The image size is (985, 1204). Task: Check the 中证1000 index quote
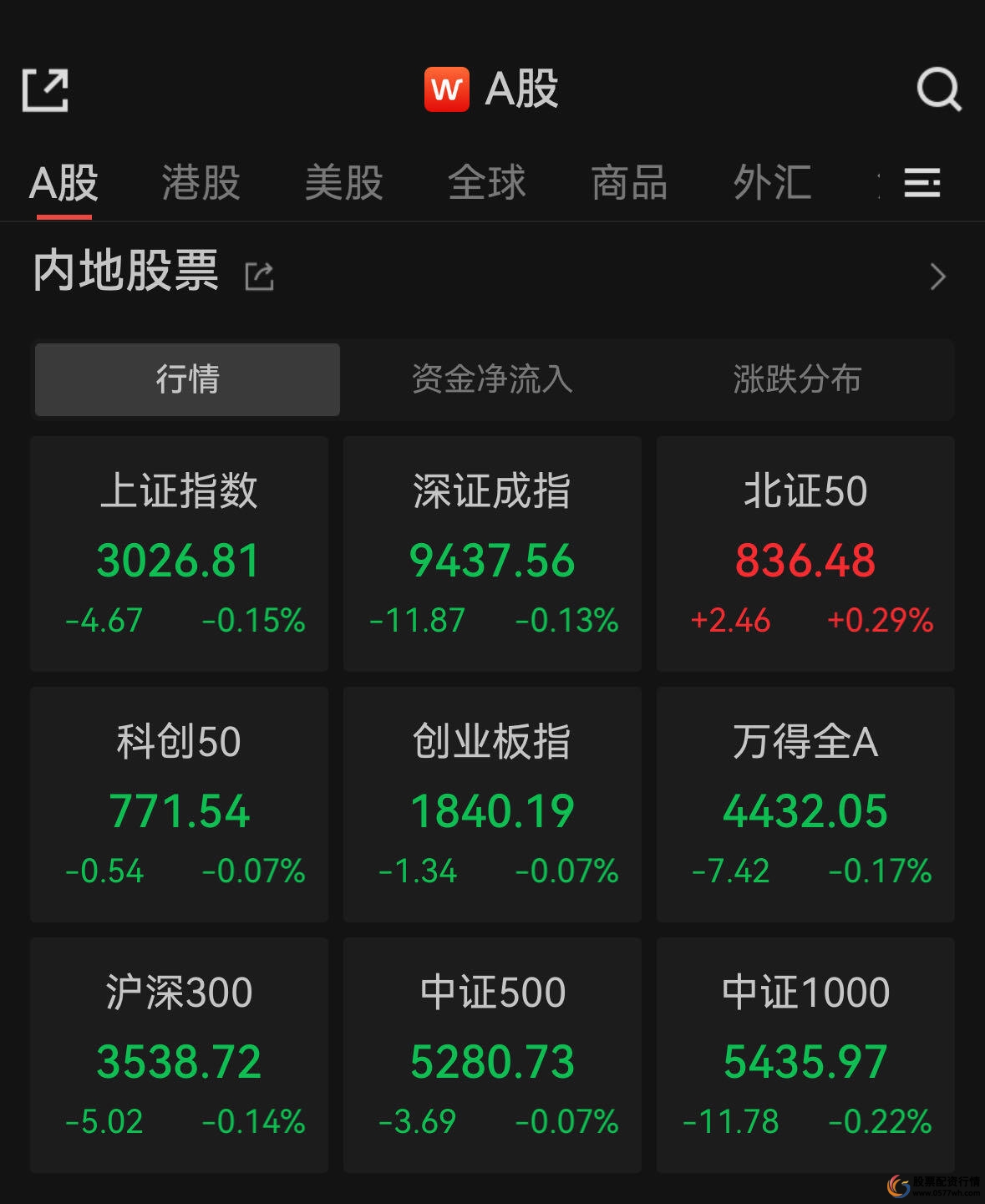point(805,1054)
